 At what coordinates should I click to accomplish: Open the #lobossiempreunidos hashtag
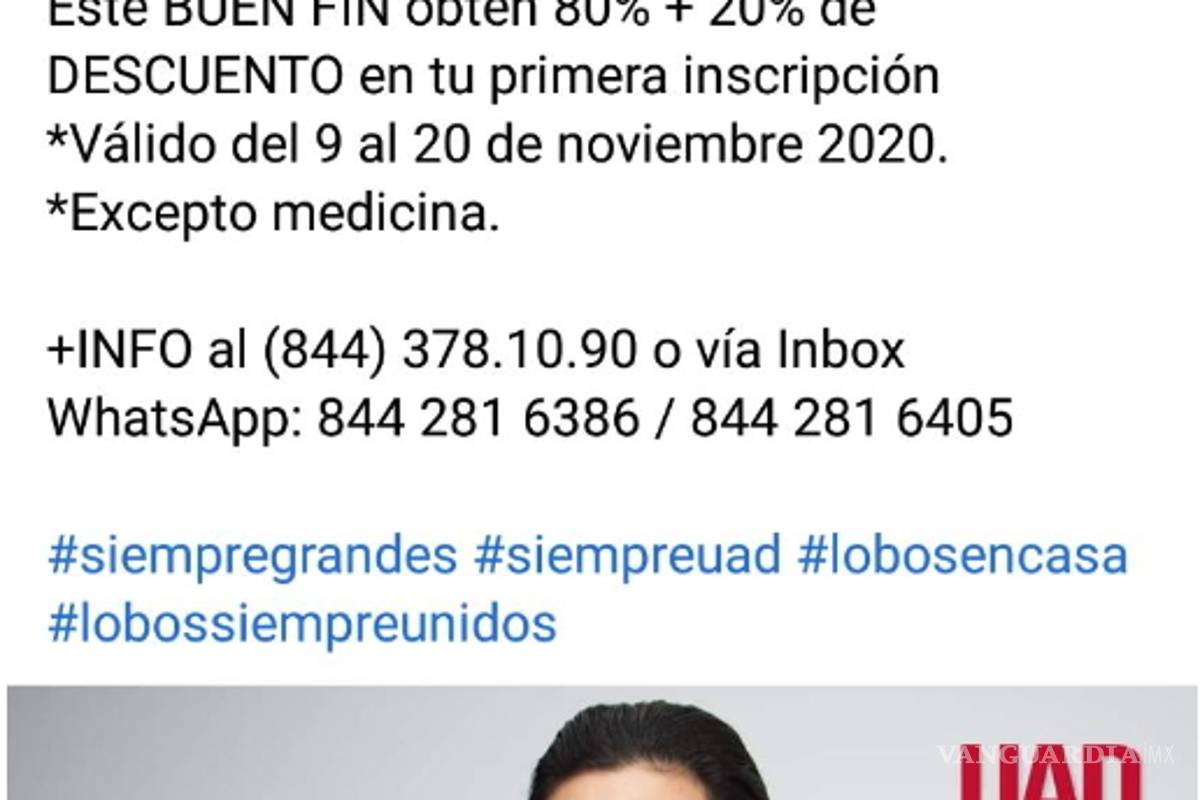coord(302,625)
